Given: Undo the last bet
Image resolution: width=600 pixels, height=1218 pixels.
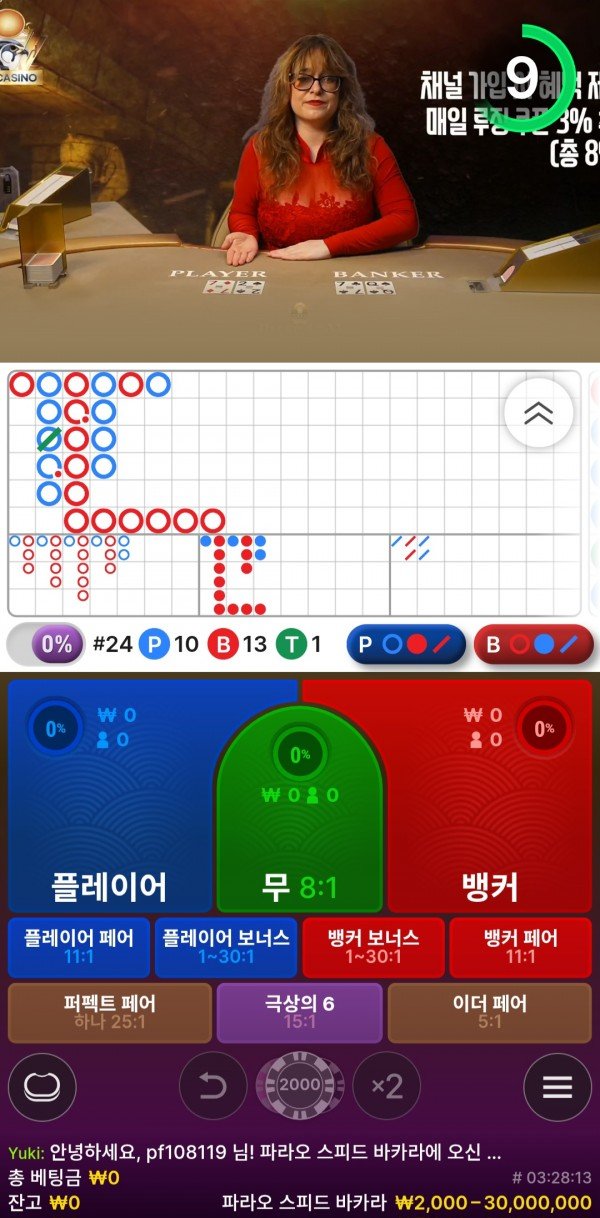Looking at the screenshot, I should tap(212, 1086).
